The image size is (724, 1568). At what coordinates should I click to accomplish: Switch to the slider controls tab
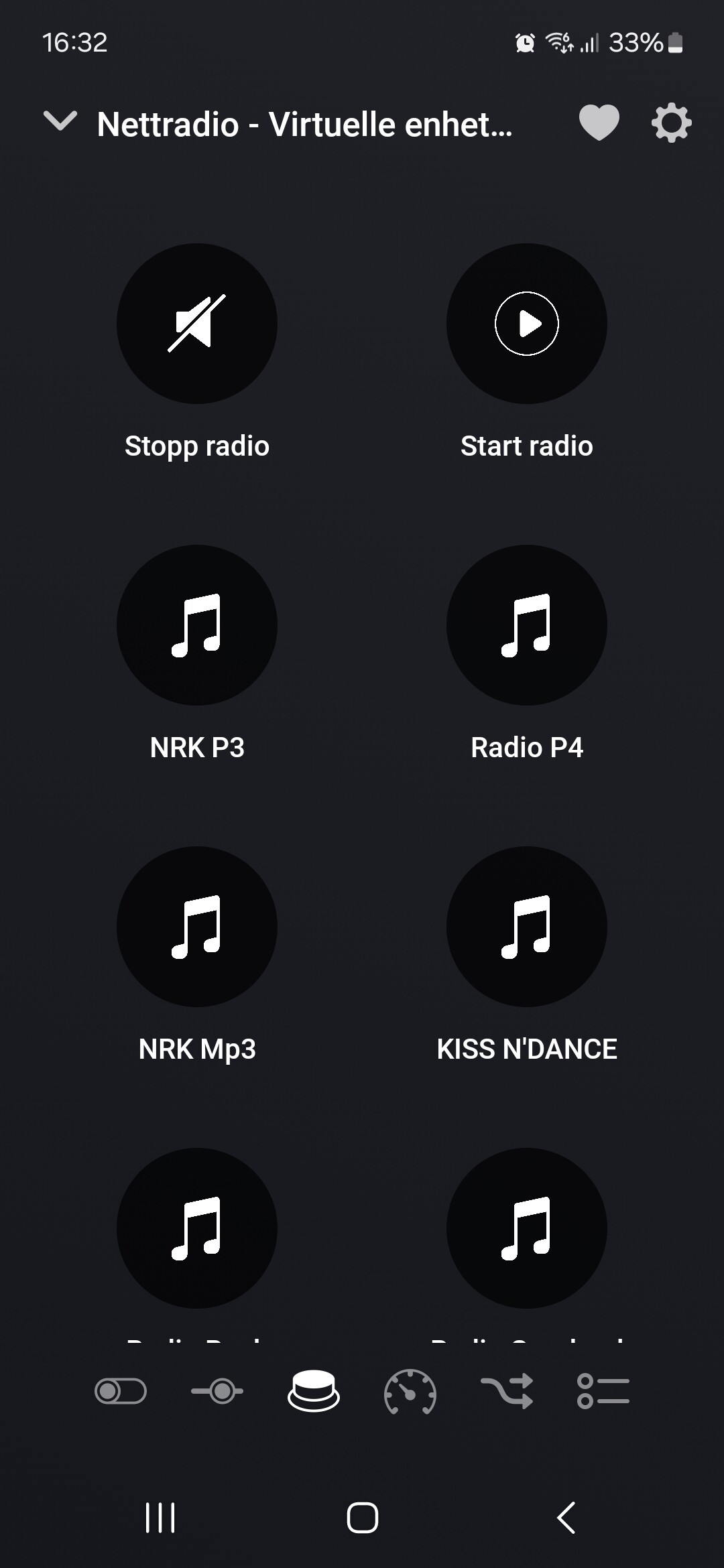pos(217,1391)
